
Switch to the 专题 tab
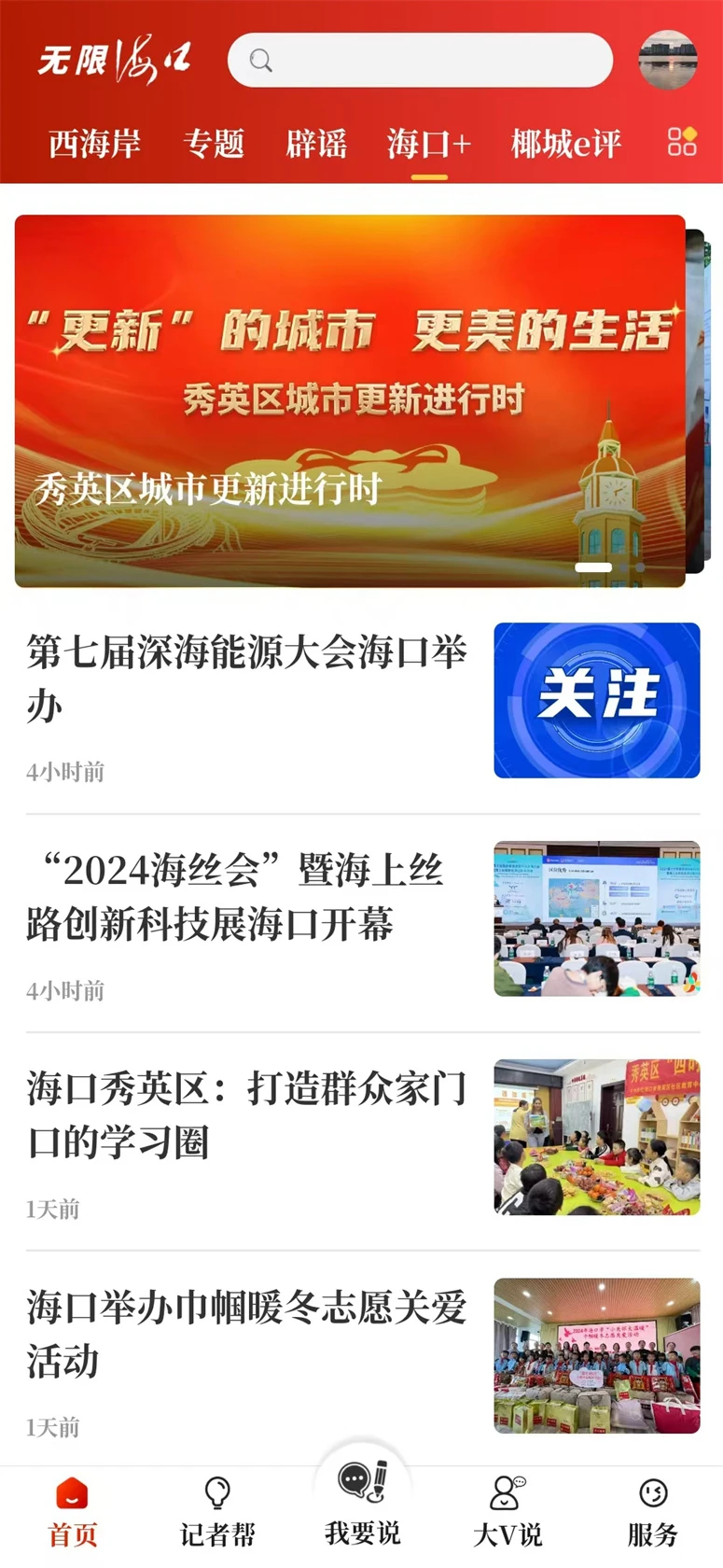tap(214, 144)
